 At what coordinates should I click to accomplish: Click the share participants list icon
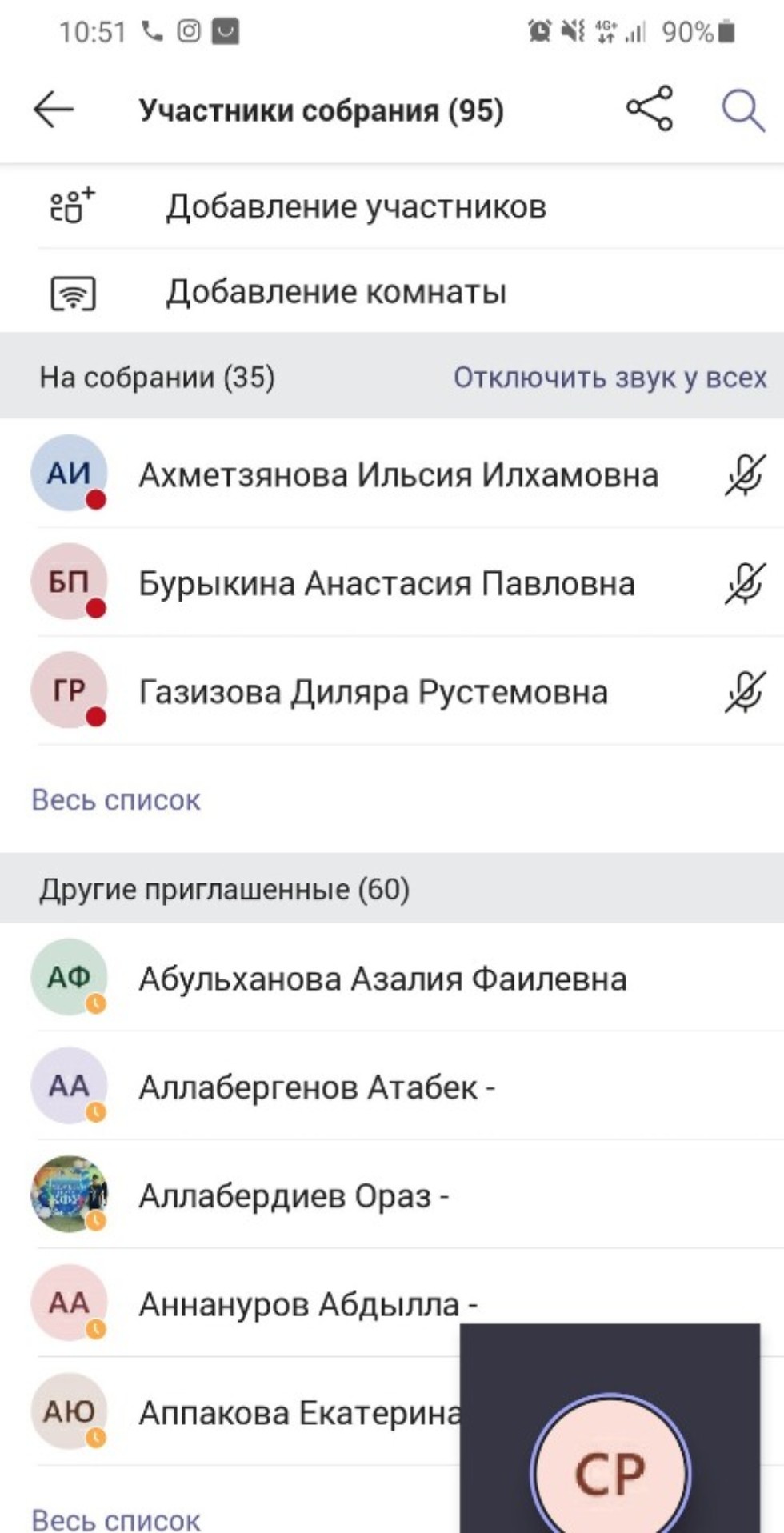(649, 109)
